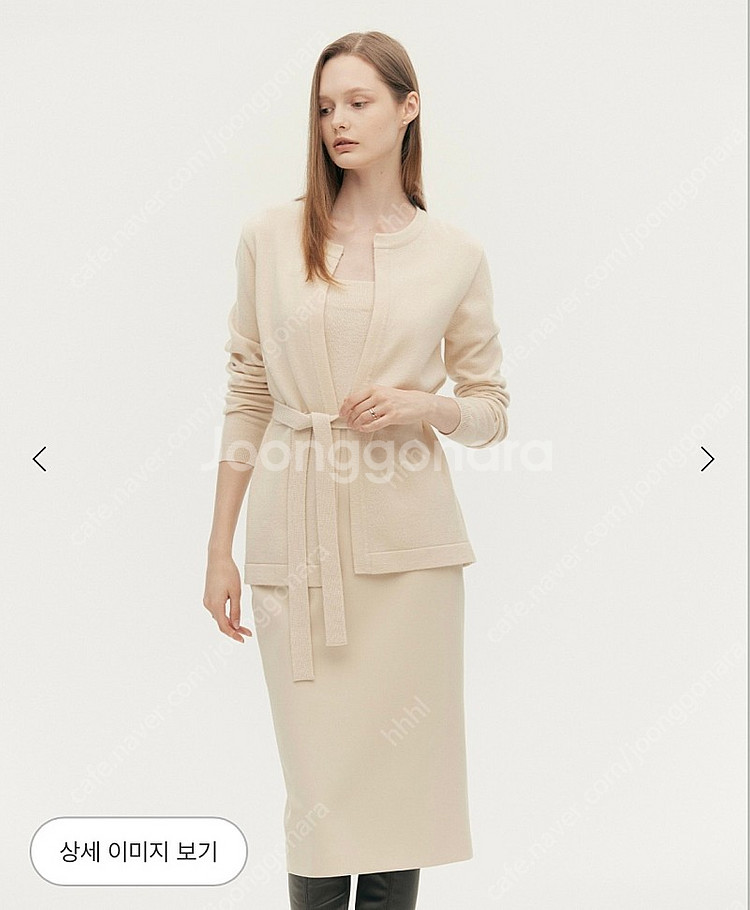Show the next product image
This screenshot has width=750, height=910.
(x=707, y=459)
